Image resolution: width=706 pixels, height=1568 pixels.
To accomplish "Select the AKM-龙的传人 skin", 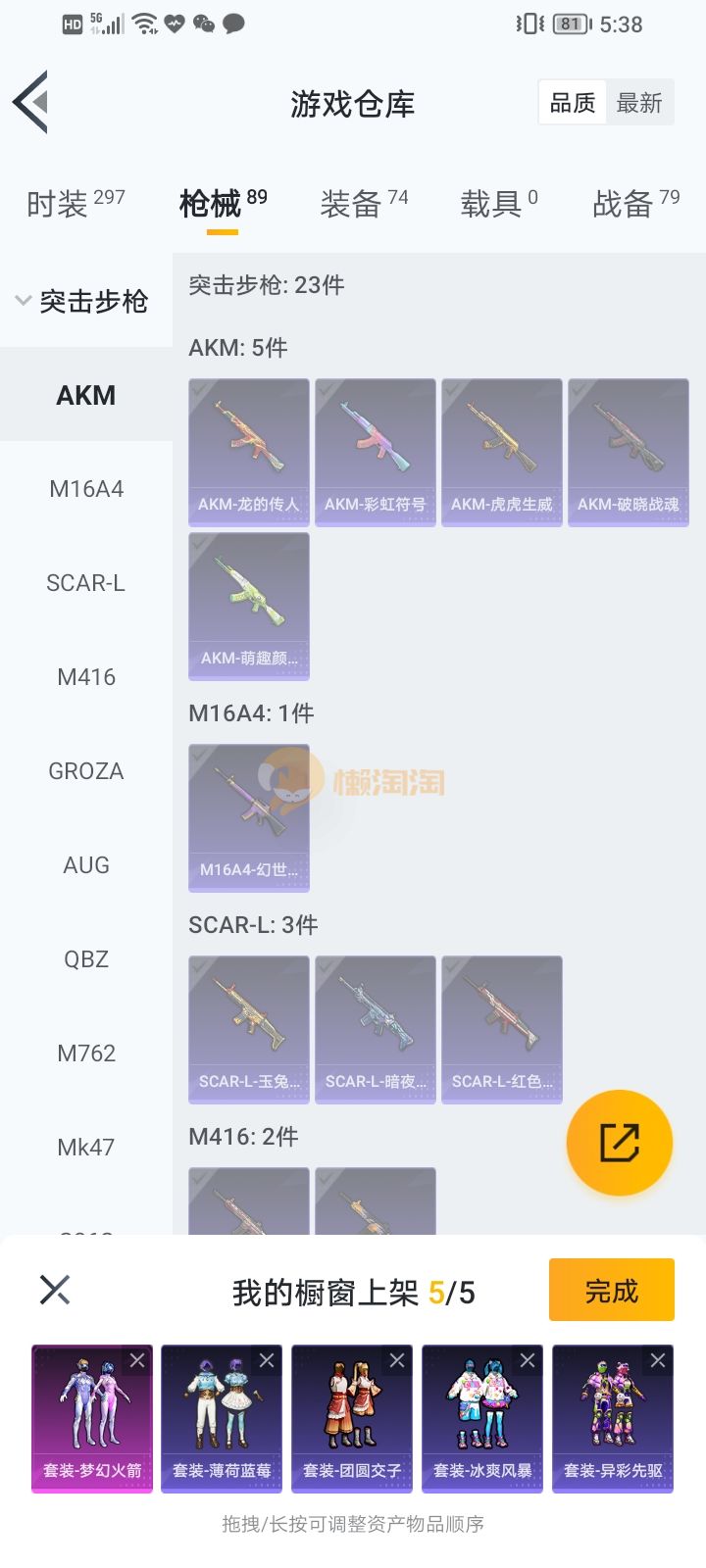I will click(x=249, y=452).
